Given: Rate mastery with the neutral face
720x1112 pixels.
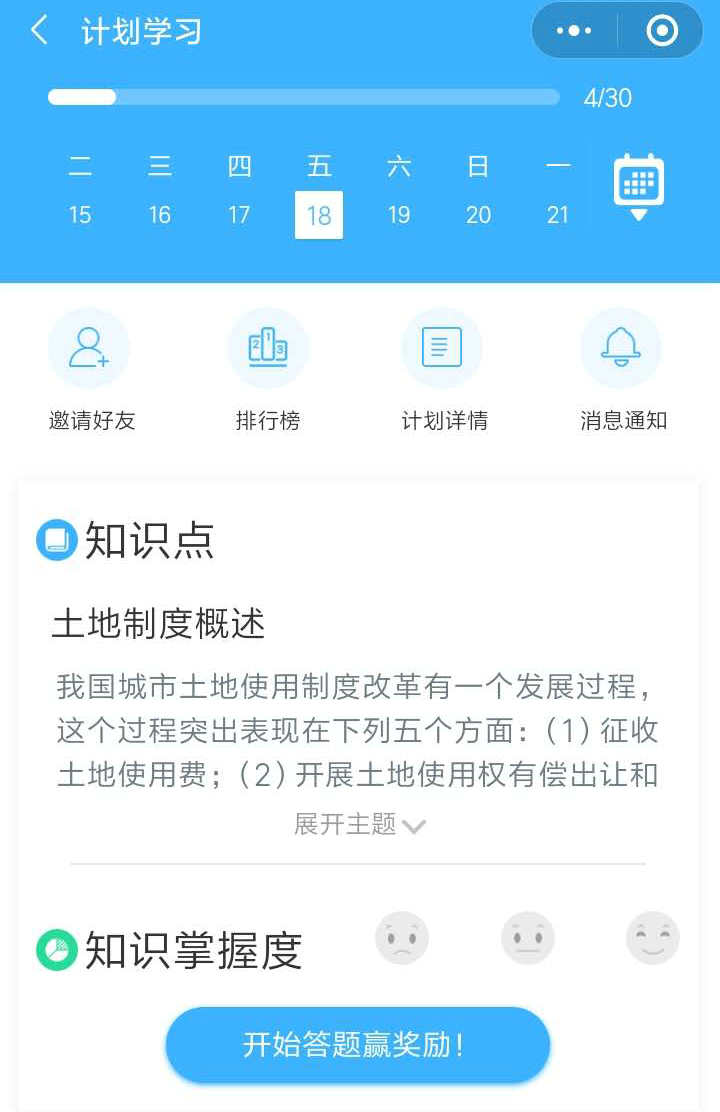Looking at the screenshot, I should click(x=527, y=938).
